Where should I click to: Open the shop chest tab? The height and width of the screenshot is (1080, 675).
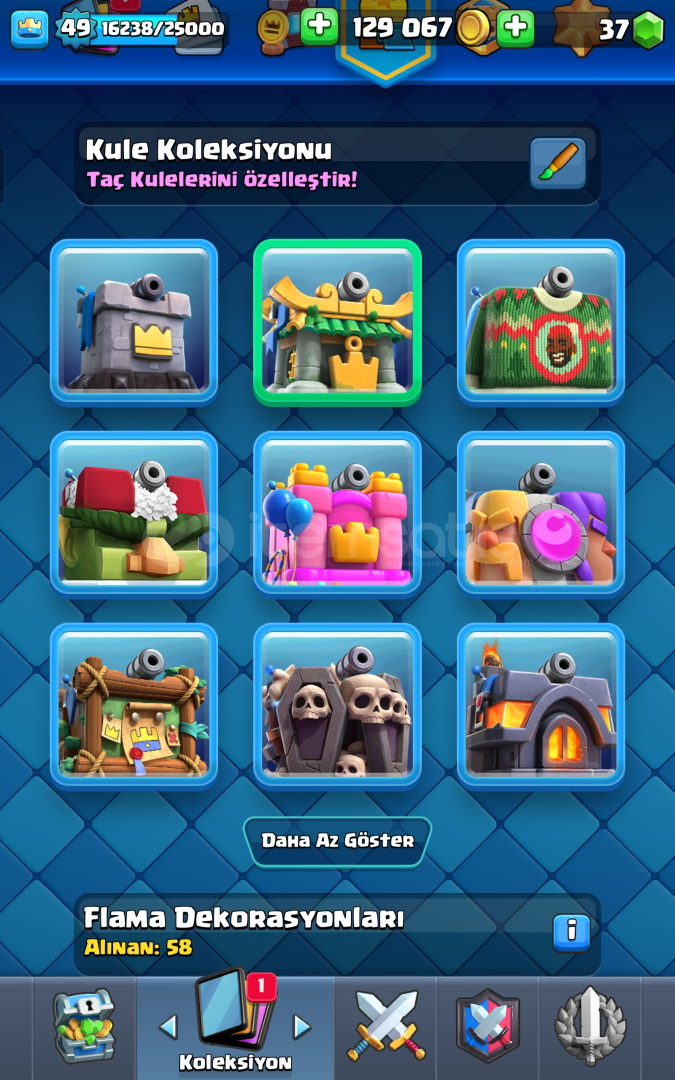(x=84, y=1026)
